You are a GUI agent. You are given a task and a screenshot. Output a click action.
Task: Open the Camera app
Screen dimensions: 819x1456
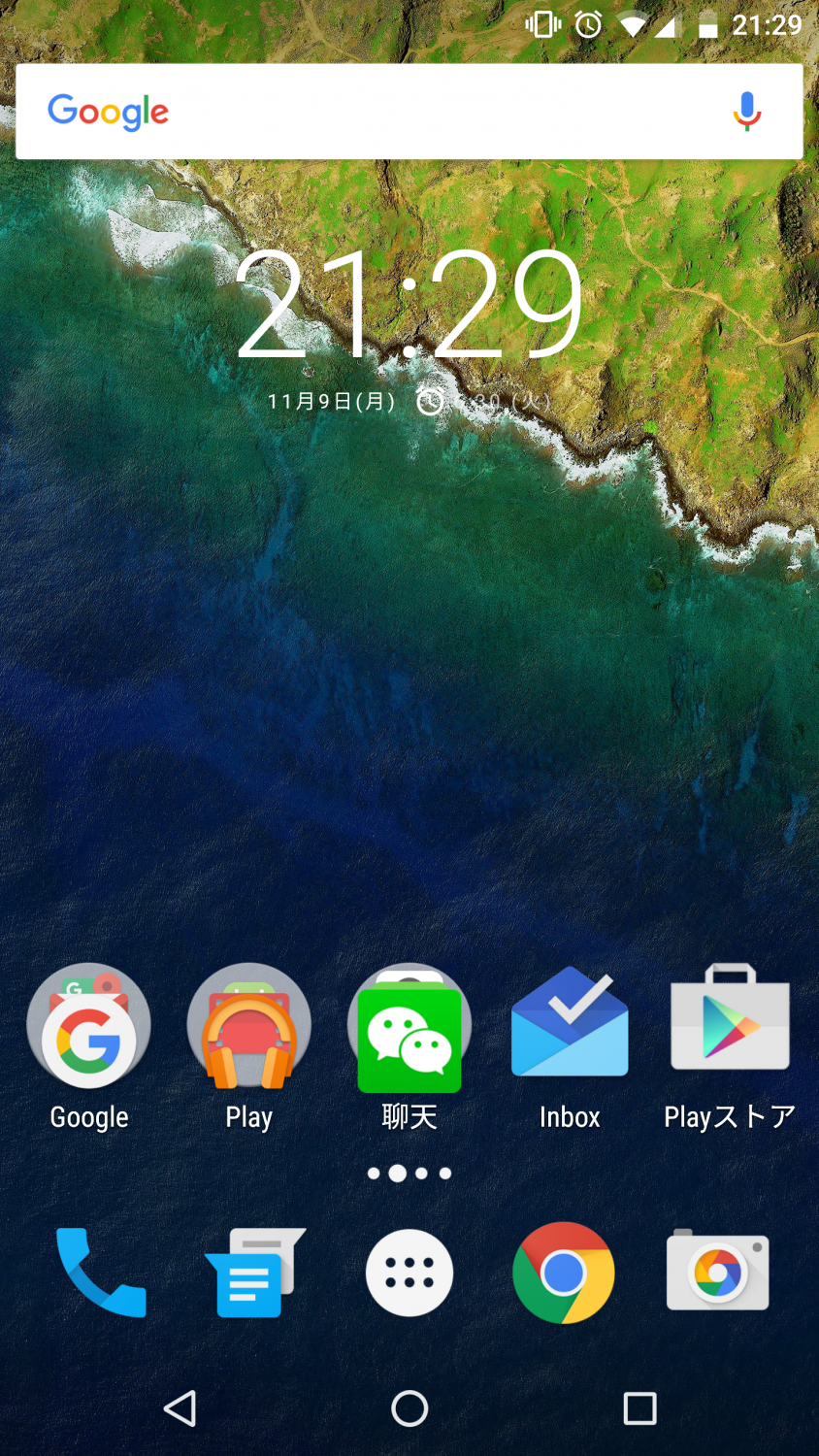tap(718, 1271)
